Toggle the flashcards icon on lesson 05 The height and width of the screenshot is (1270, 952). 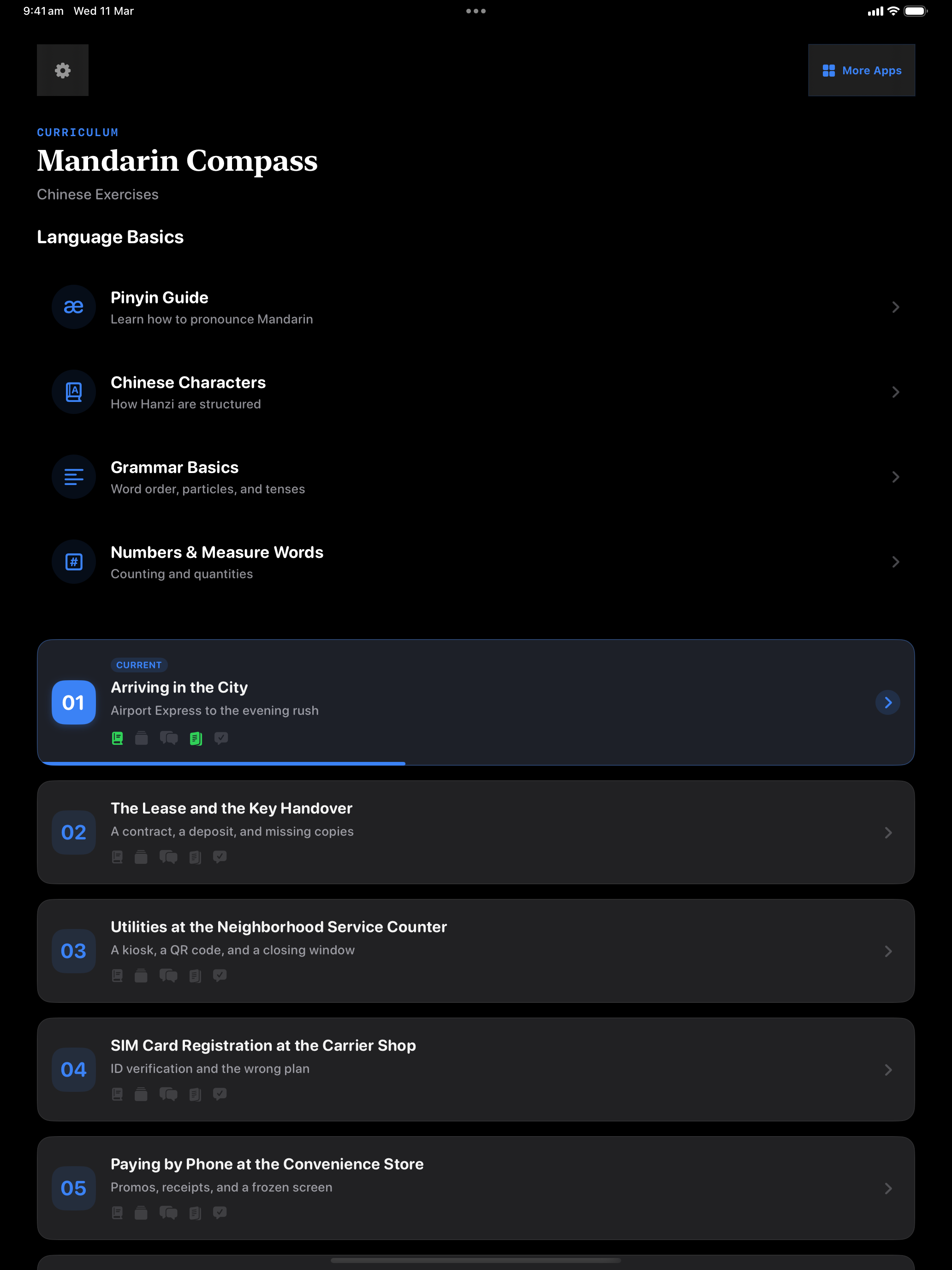pos(141,1213)
